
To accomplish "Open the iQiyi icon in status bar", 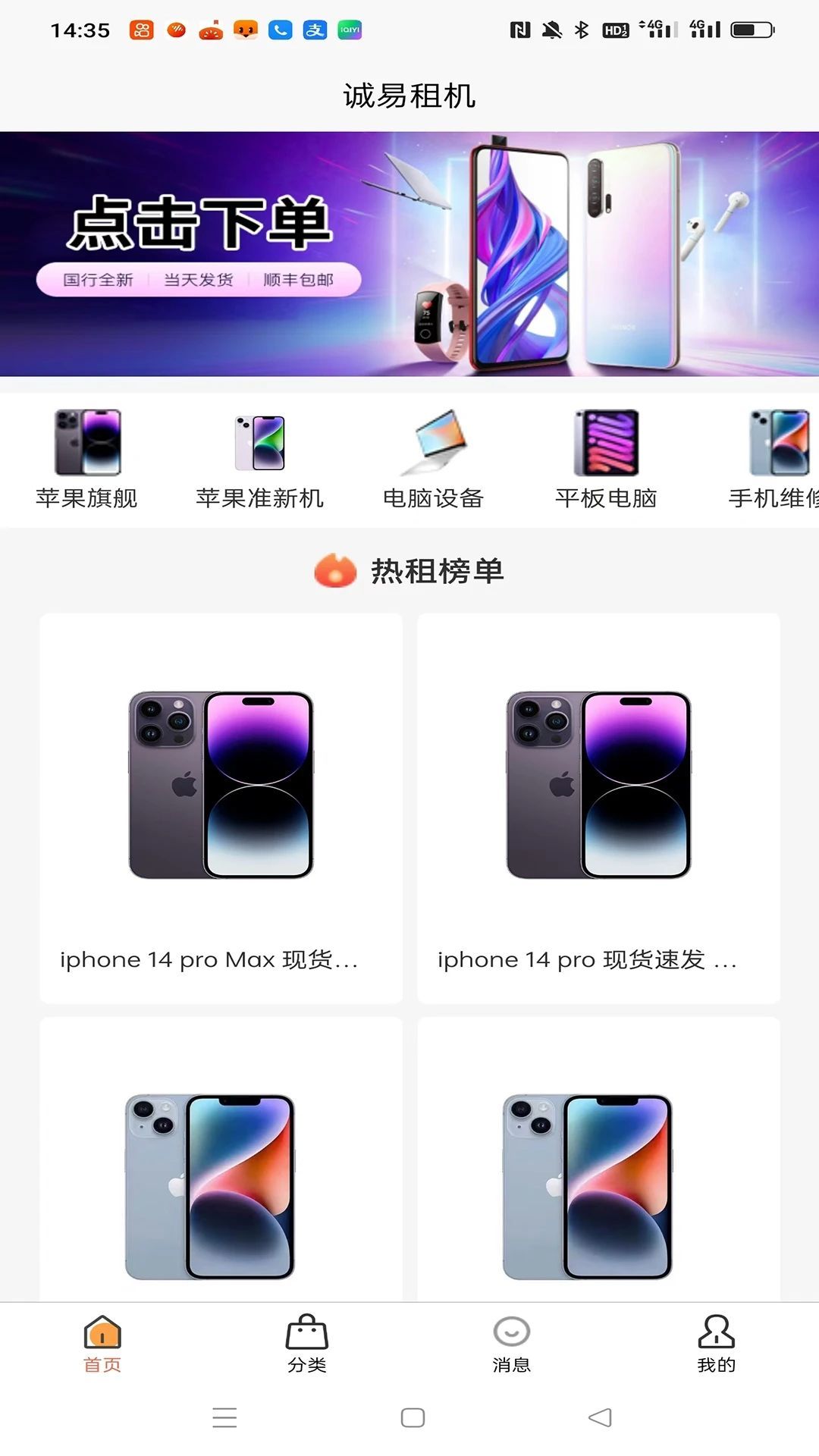I will point(350,31).
